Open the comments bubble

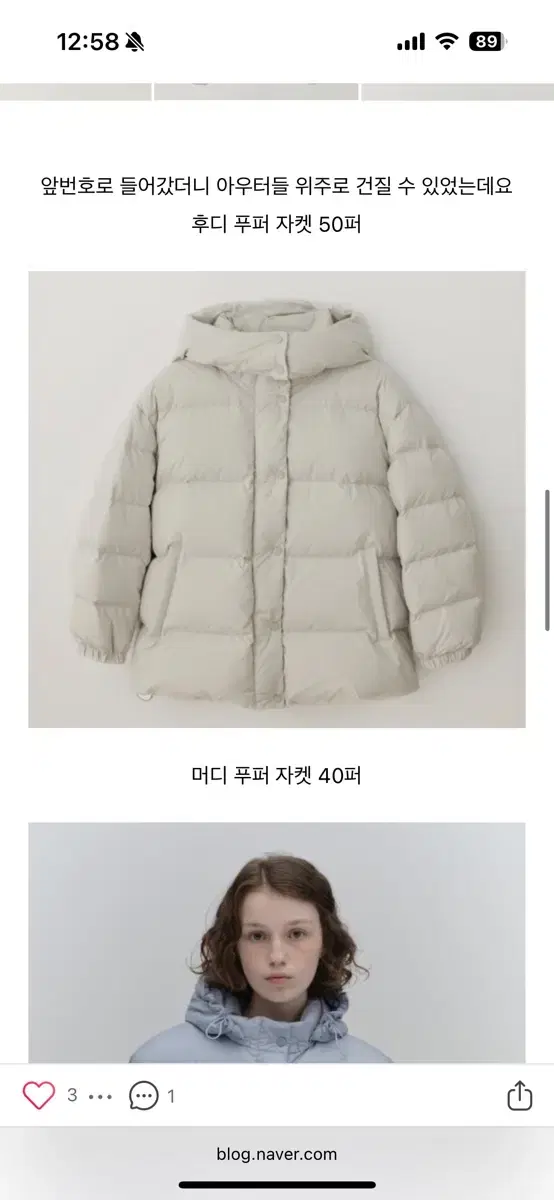[144, 1096]
